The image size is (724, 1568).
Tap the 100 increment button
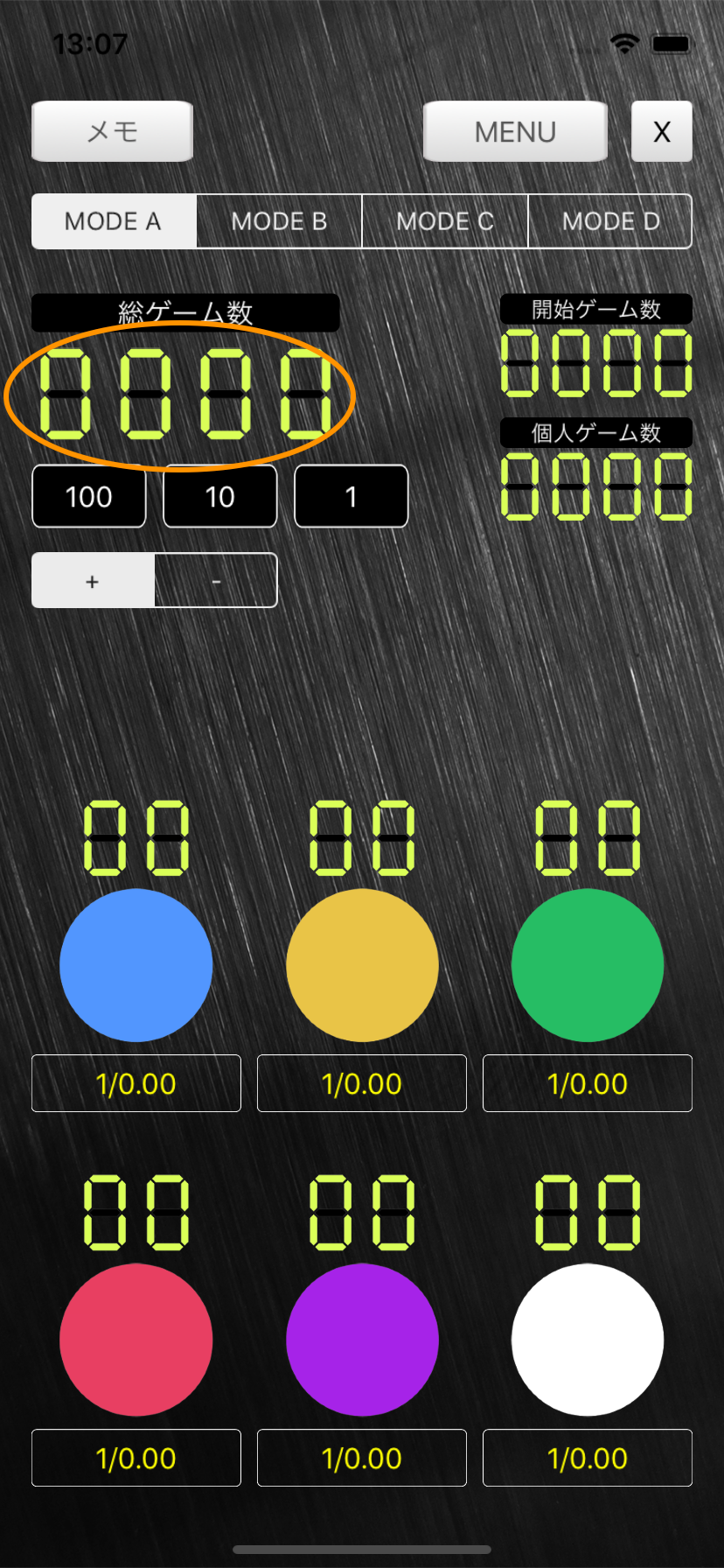pyautogui.click(x=89, y=496)
